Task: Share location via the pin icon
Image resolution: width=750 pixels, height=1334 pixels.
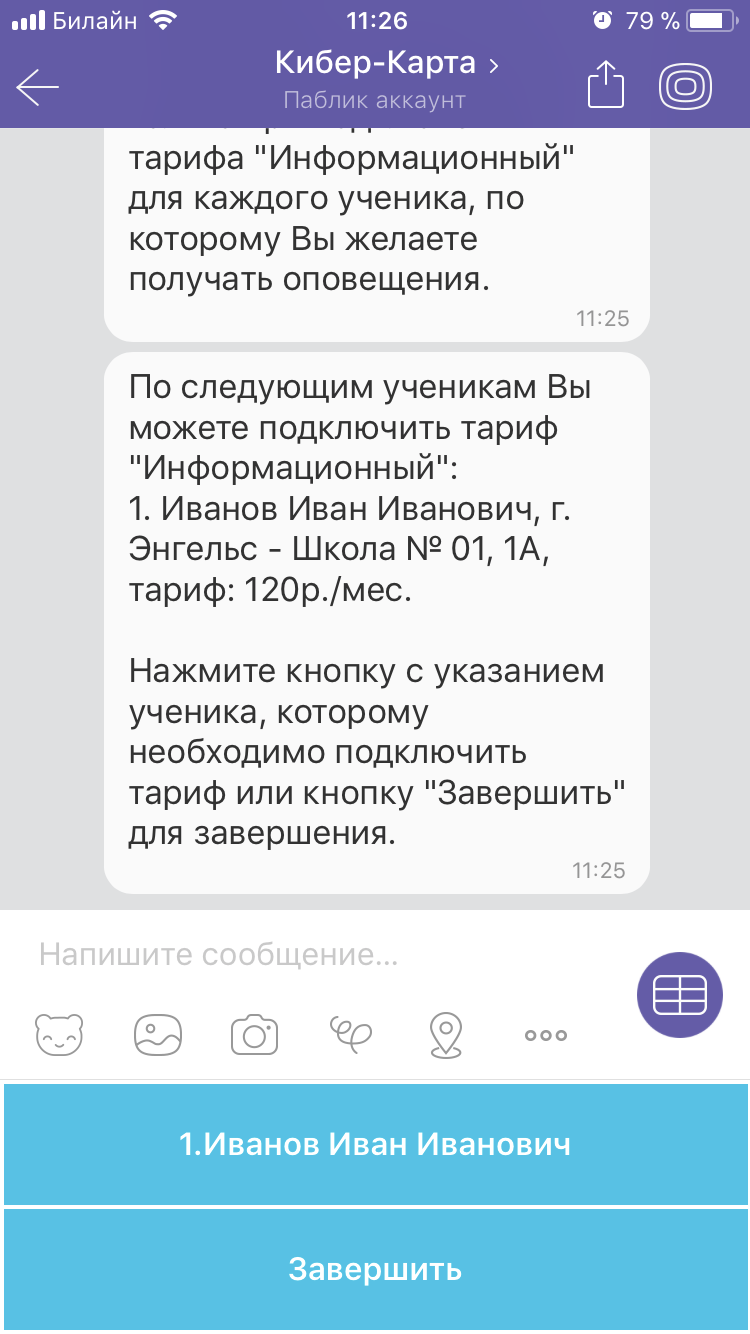Action: [446, 1035]
